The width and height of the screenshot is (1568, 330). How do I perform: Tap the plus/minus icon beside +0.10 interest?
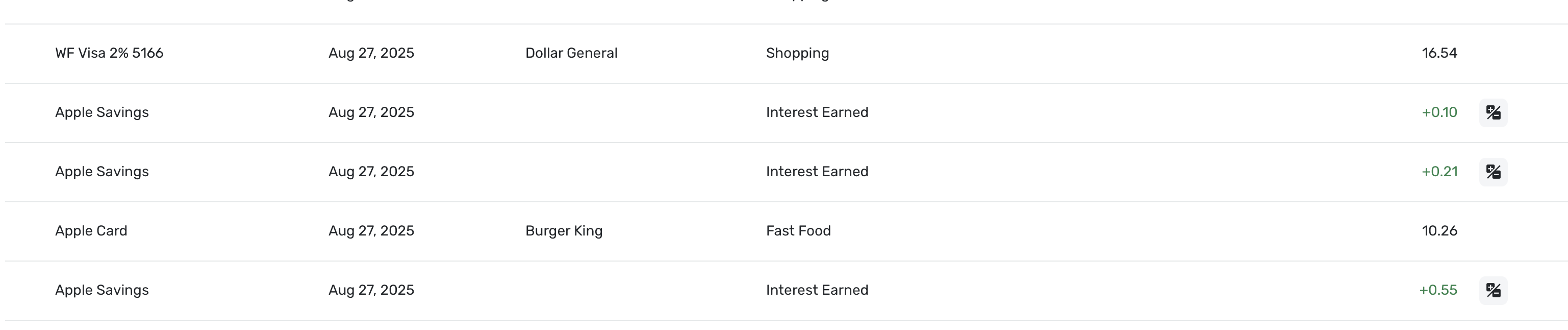pos(1493,113)
